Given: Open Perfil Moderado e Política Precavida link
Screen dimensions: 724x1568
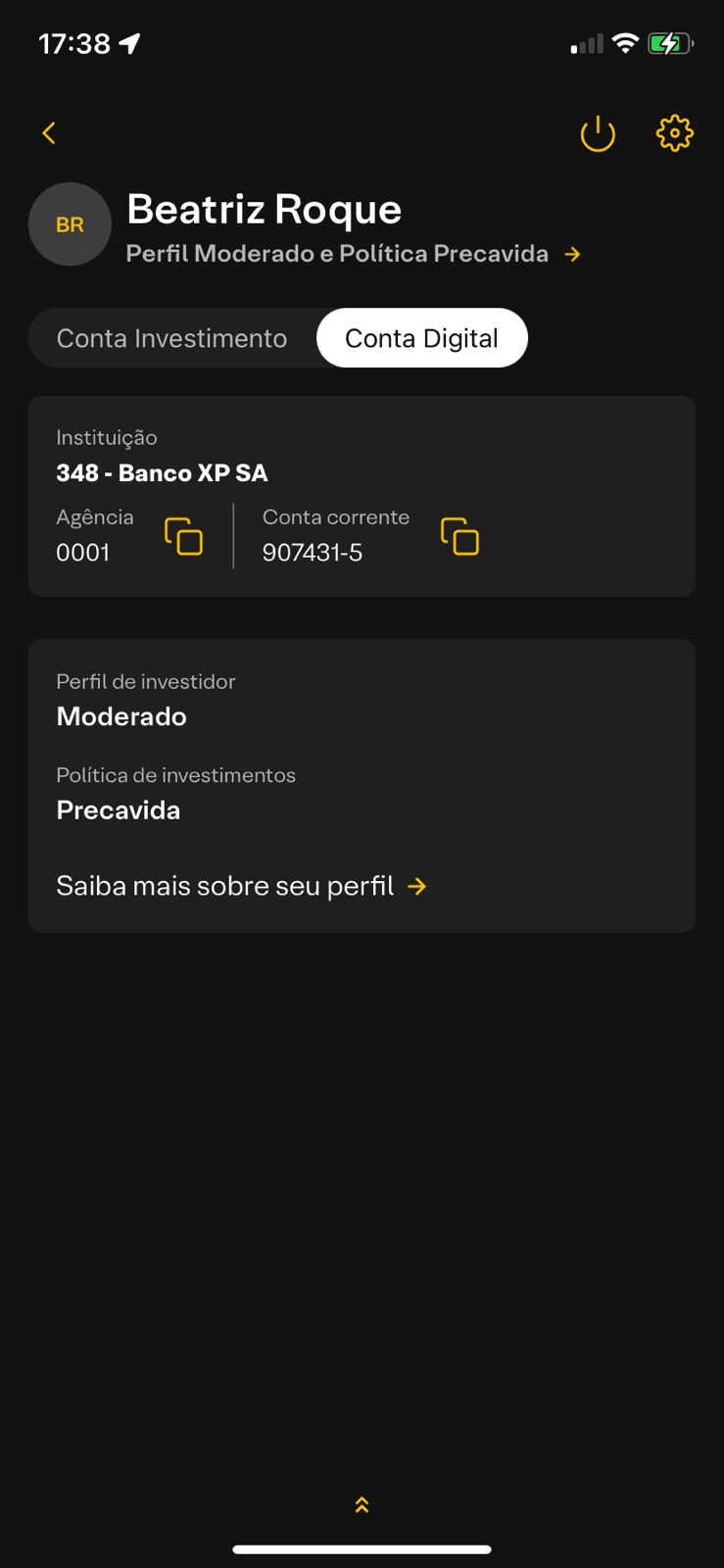Looking at the screenshot, I should (353, 254).
